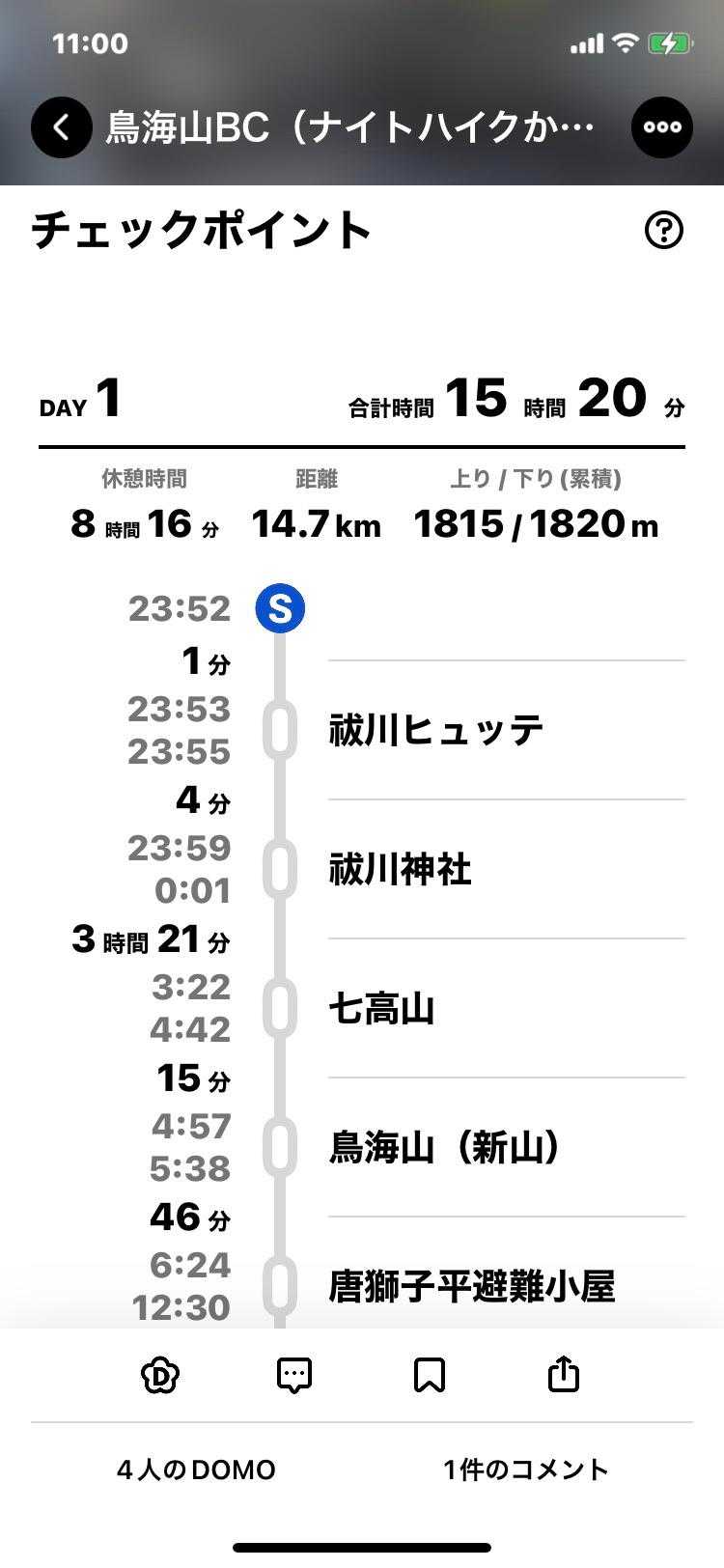Screen dimensions: 724x1568
Task: Select the 七高山 checkpoint
Action: tap(382, 1008)
